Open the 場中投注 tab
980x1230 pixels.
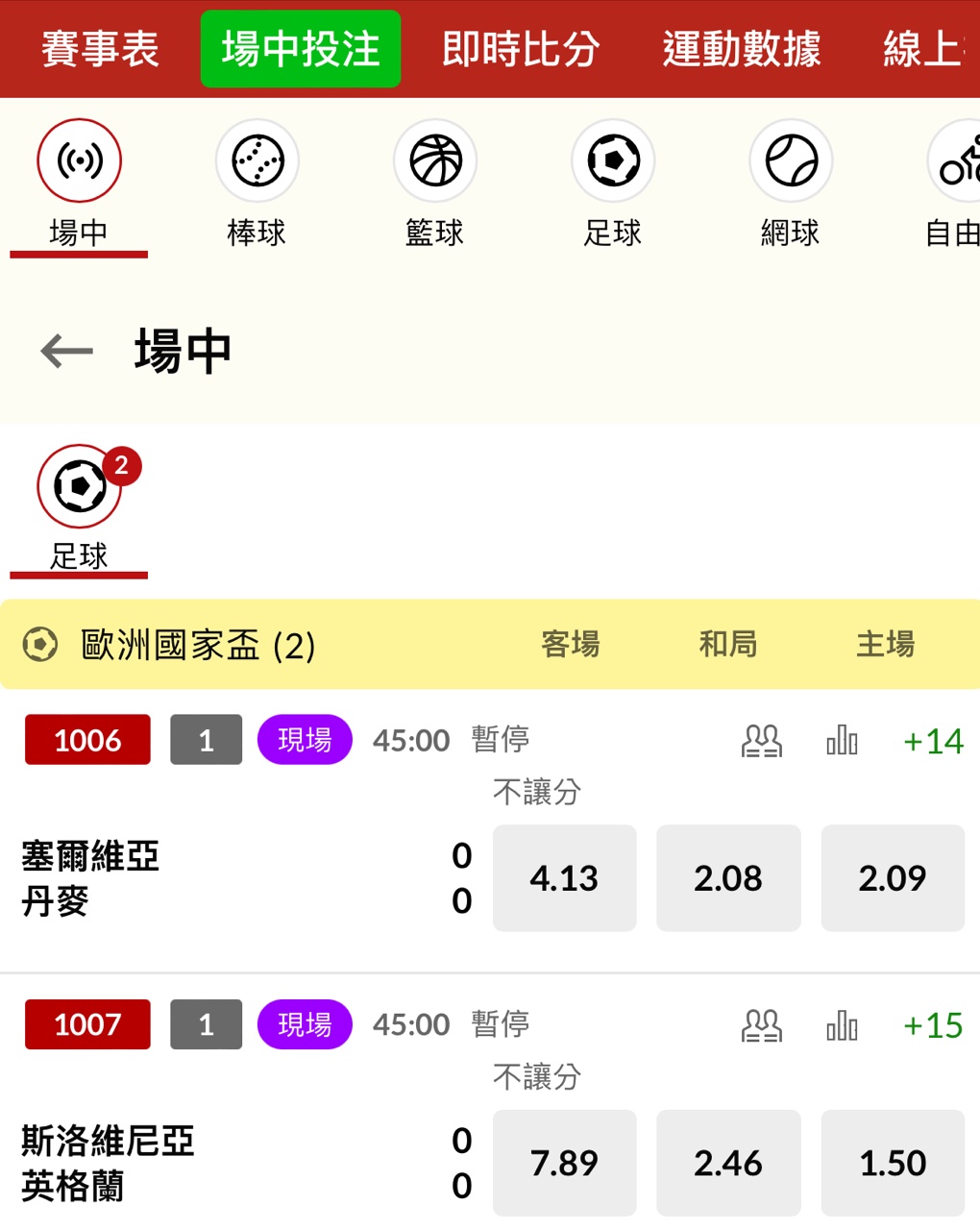coord(301,49)
